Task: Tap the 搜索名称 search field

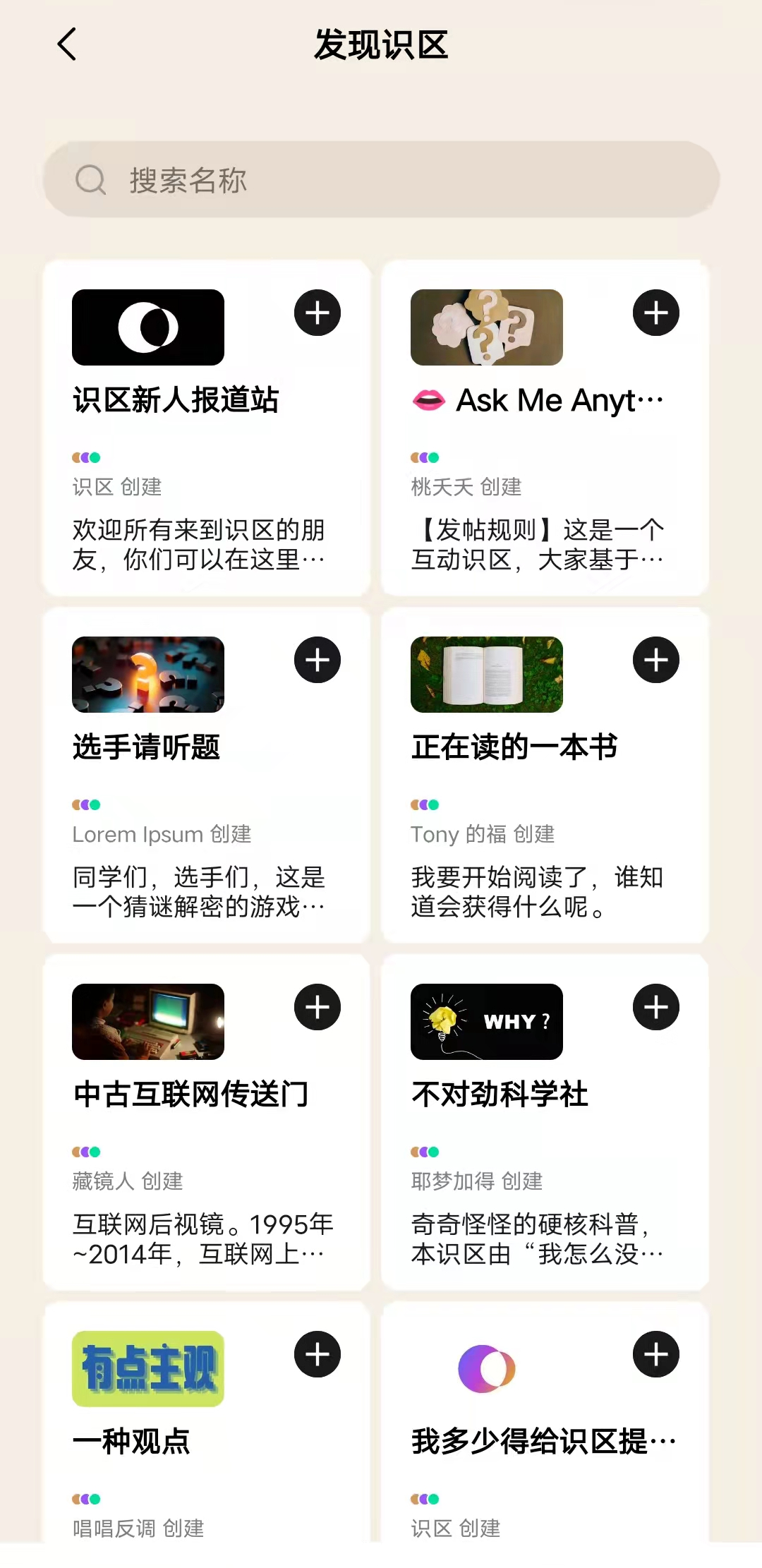Action: 381,180
